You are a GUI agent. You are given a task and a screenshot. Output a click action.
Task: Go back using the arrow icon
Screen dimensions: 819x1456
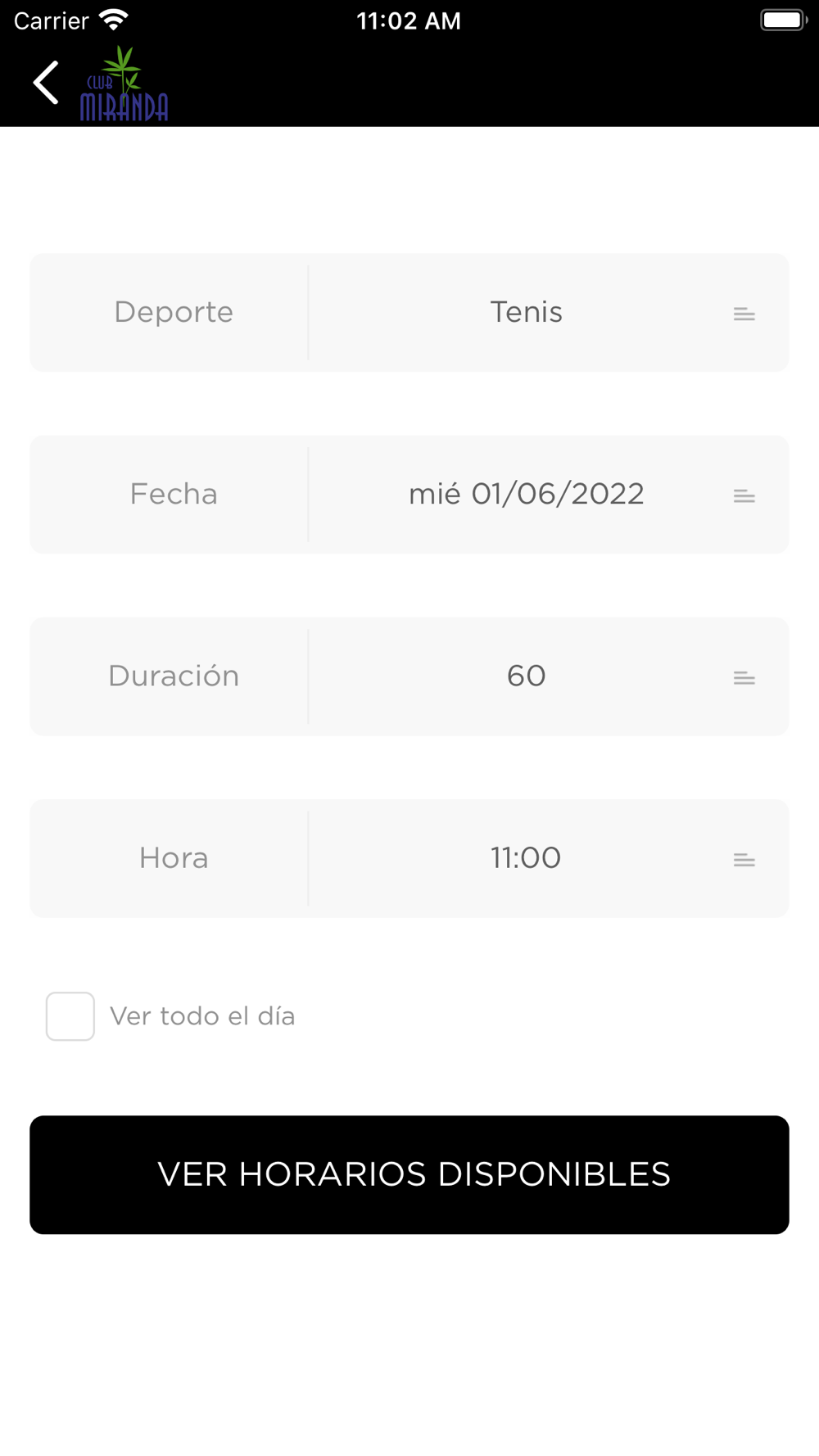46,83
